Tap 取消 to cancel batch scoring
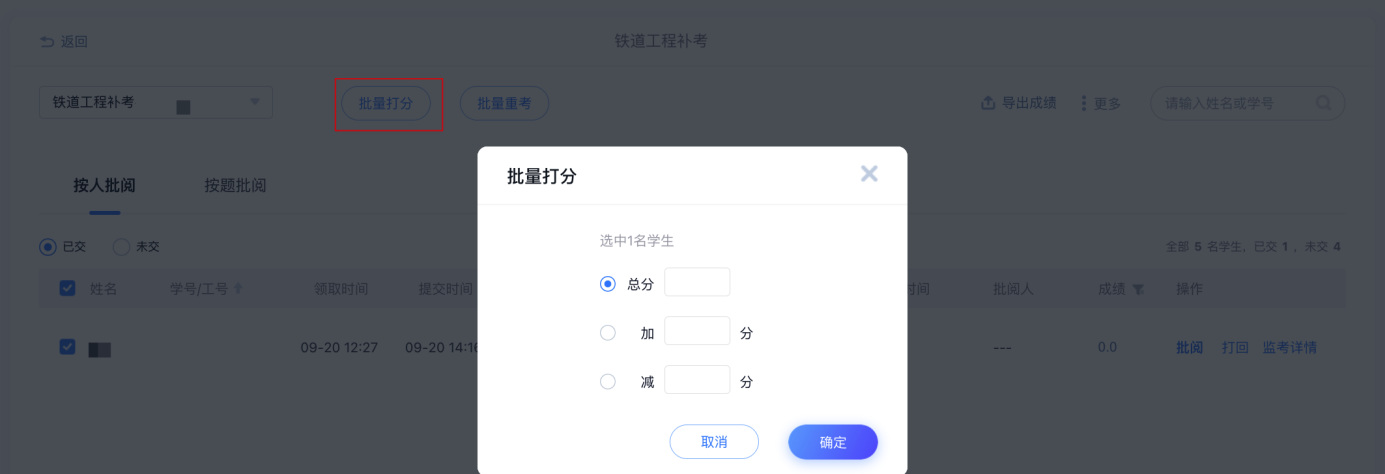1385x474 pixels. [714, 442]
